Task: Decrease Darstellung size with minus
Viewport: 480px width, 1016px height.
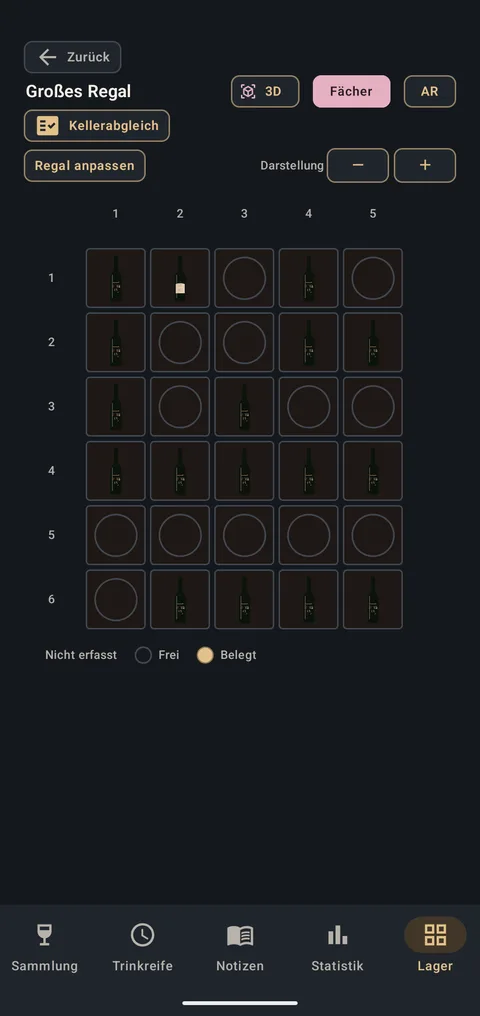Action: [x=358, y=165]
